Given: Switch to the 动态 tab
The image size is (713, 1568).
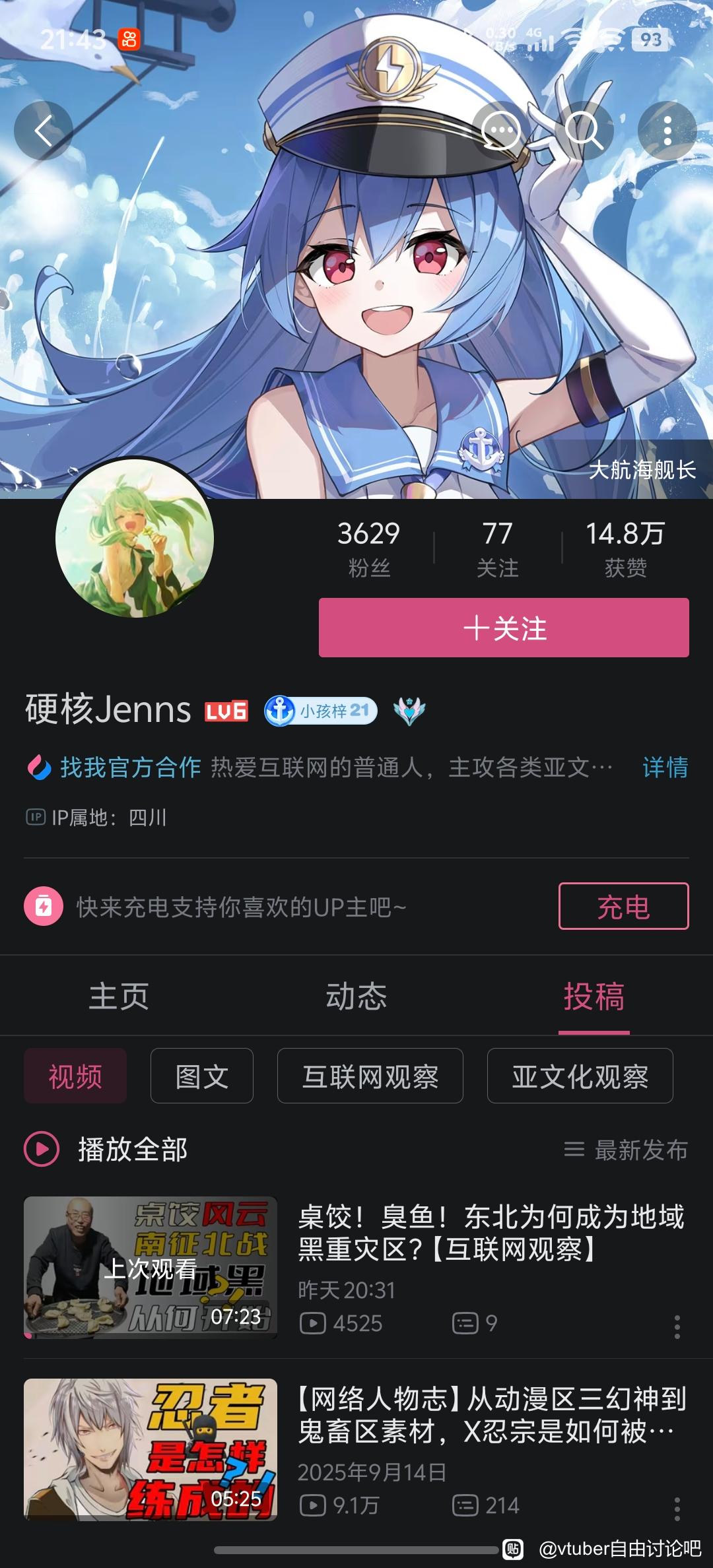Looking at the screenshot, I should coord(356,996).
